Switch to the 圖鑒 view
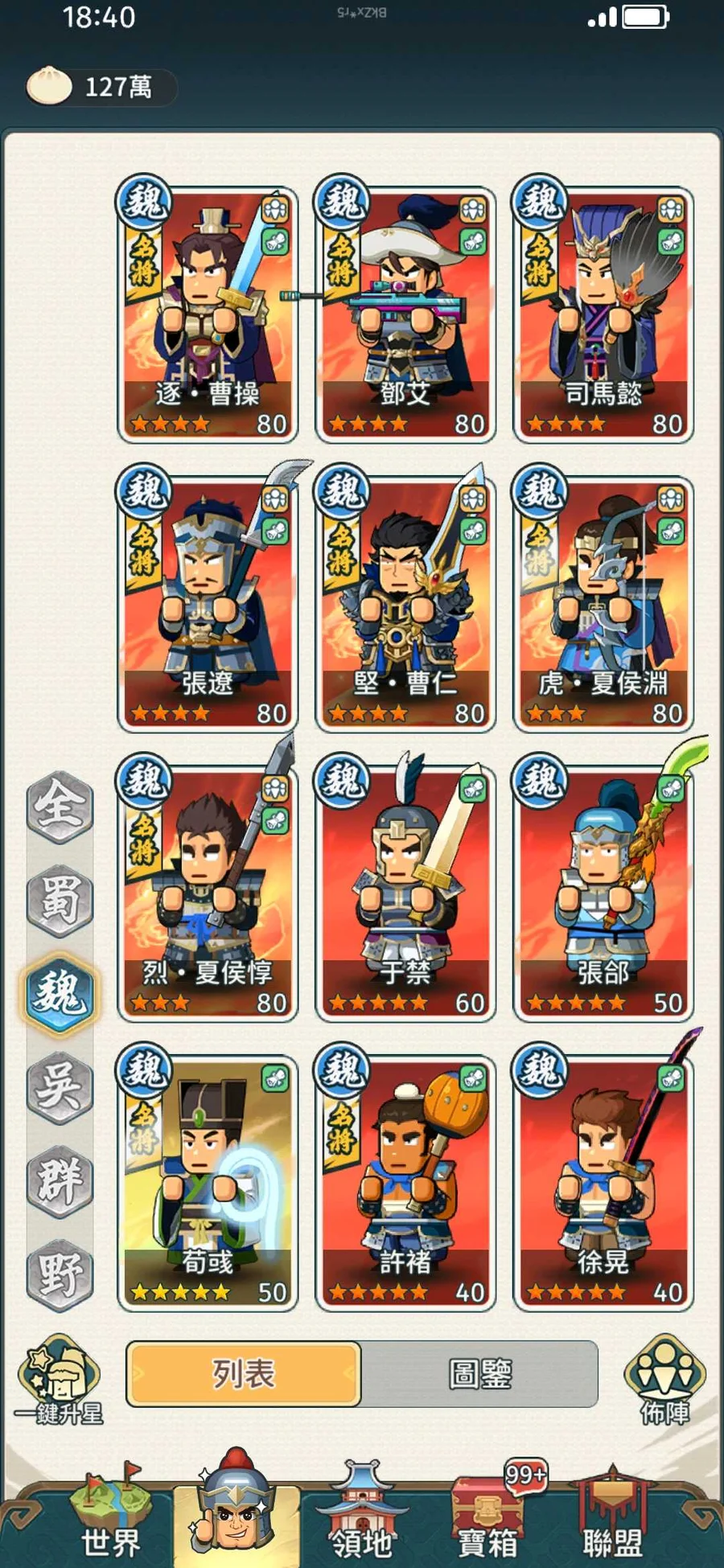The image size is (724, 1568). coord(479,1373)
